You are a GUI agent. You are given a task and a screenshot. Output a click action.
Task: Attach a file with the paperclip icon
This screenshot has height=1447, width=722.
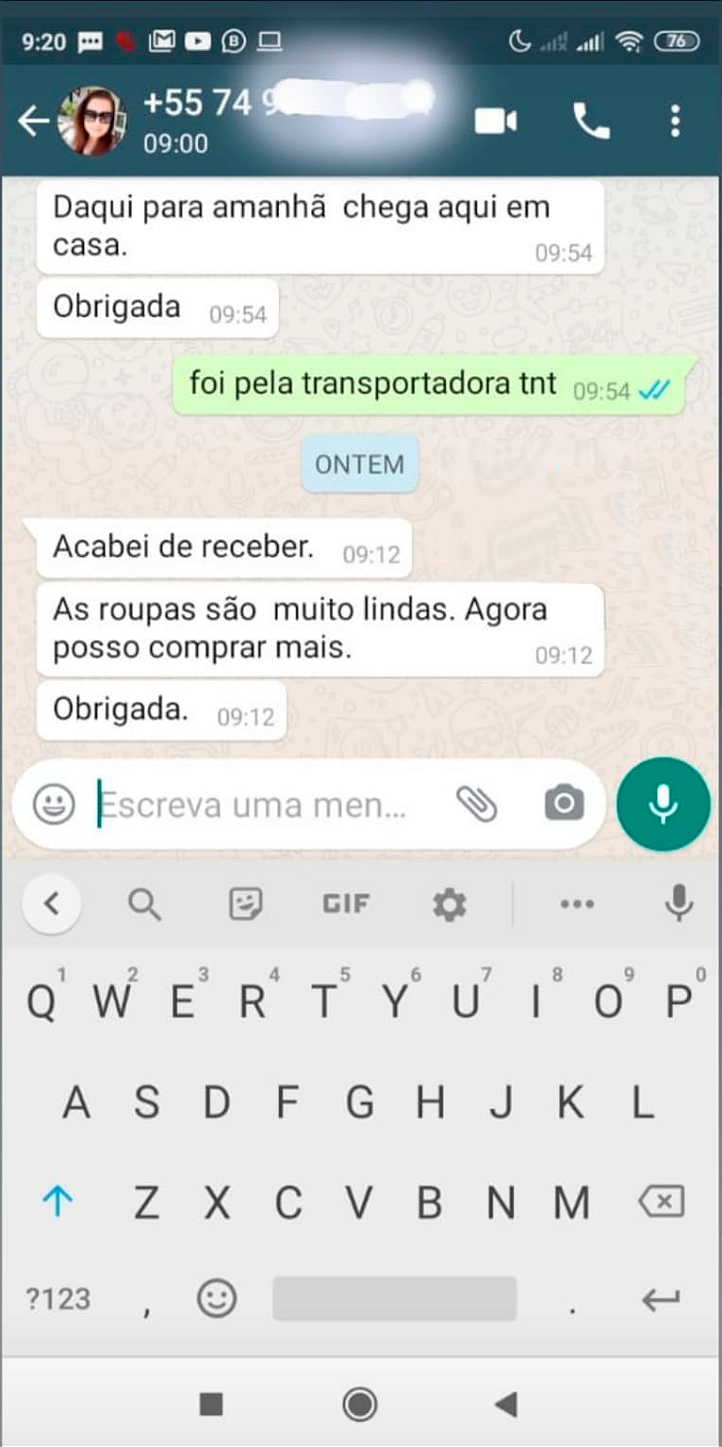477,803
